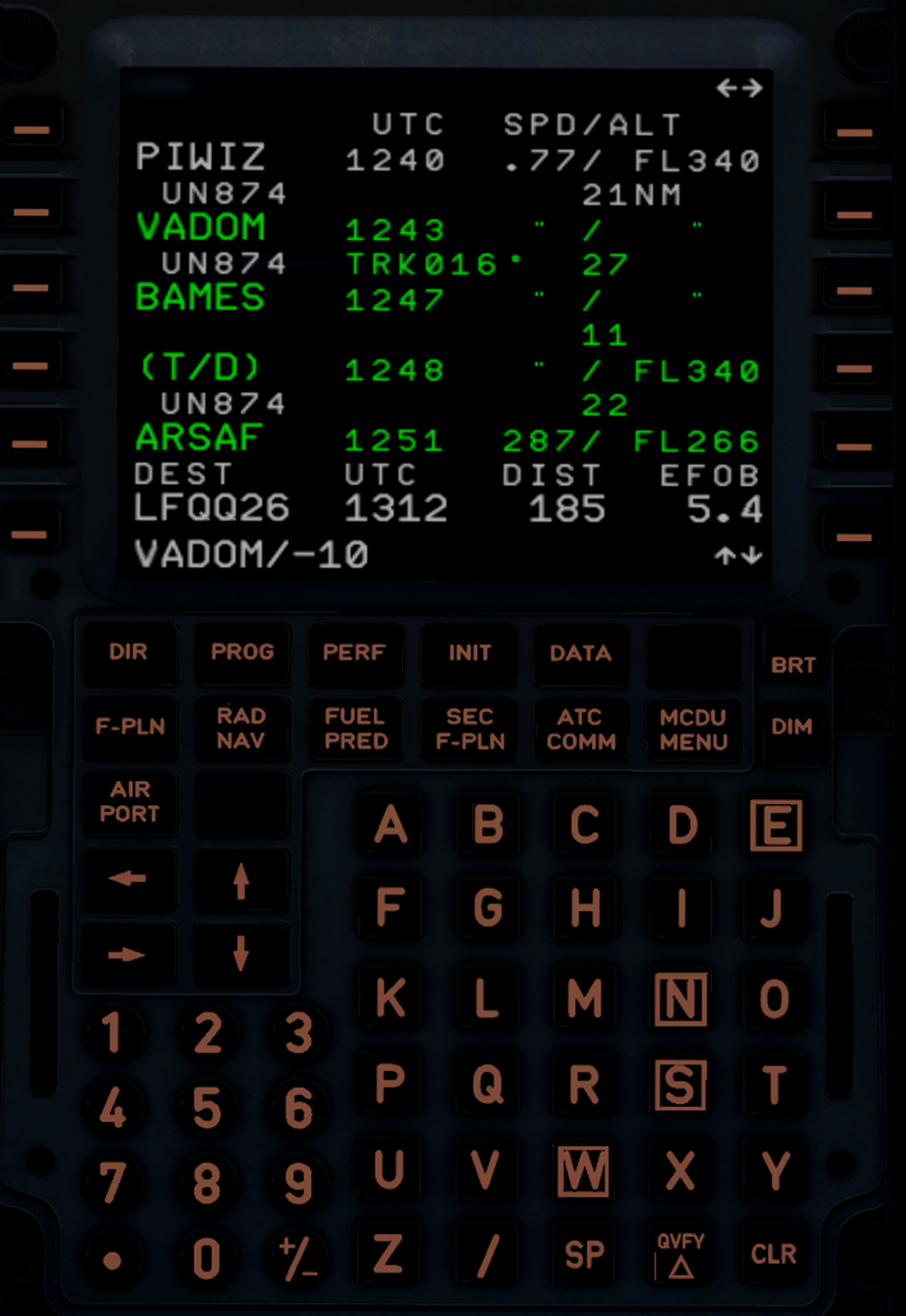Open the FUEL PRED page
The height and width of the screenshot is (1316, 906).
click(356, 729)
